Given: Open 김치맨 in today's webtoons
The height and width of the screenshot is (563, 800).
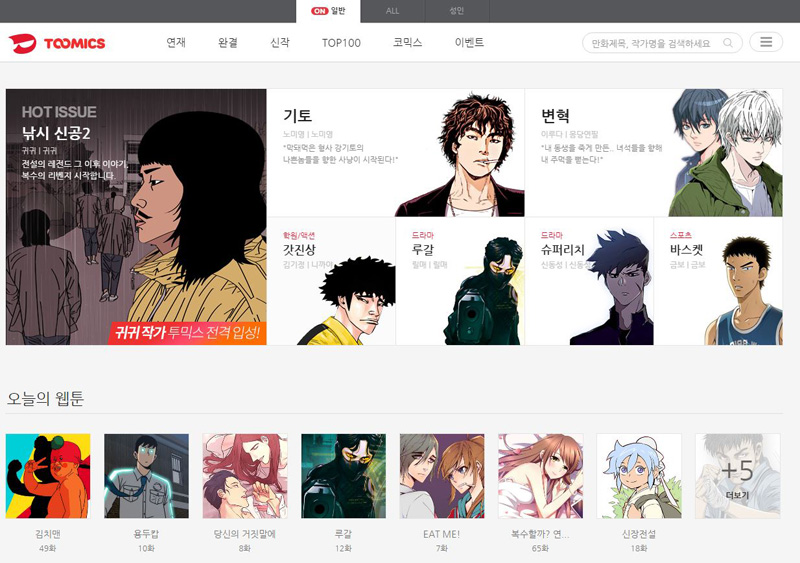Looking at the screenshot, I should pyautogui.click(x=48, y=476).
